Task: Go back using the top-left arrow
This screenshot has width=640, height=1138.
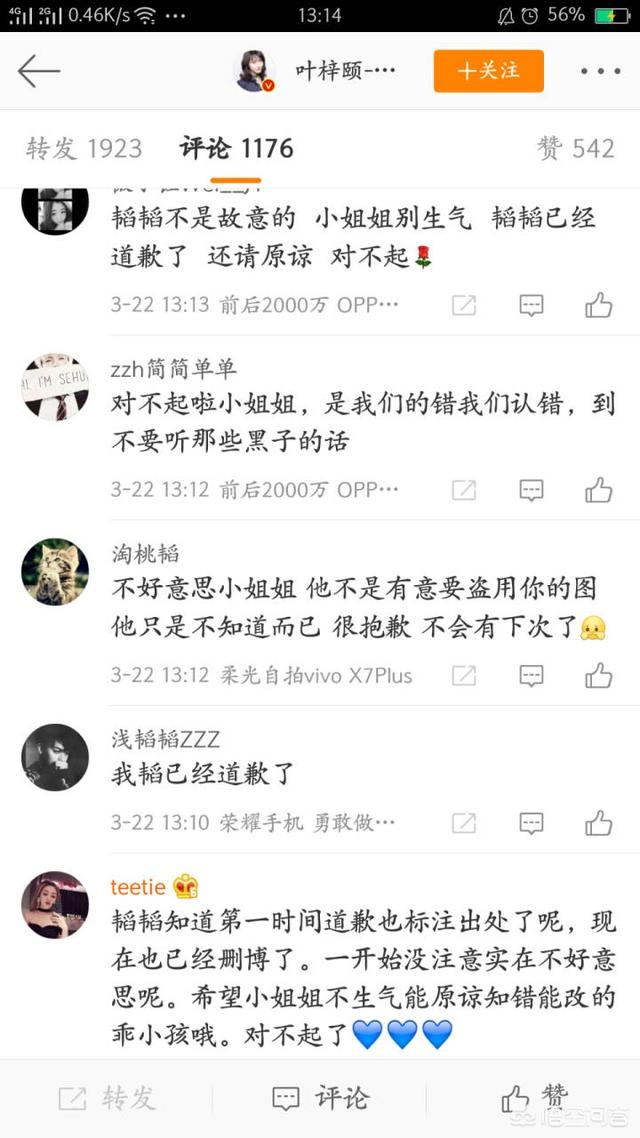Action: (39, 71)
